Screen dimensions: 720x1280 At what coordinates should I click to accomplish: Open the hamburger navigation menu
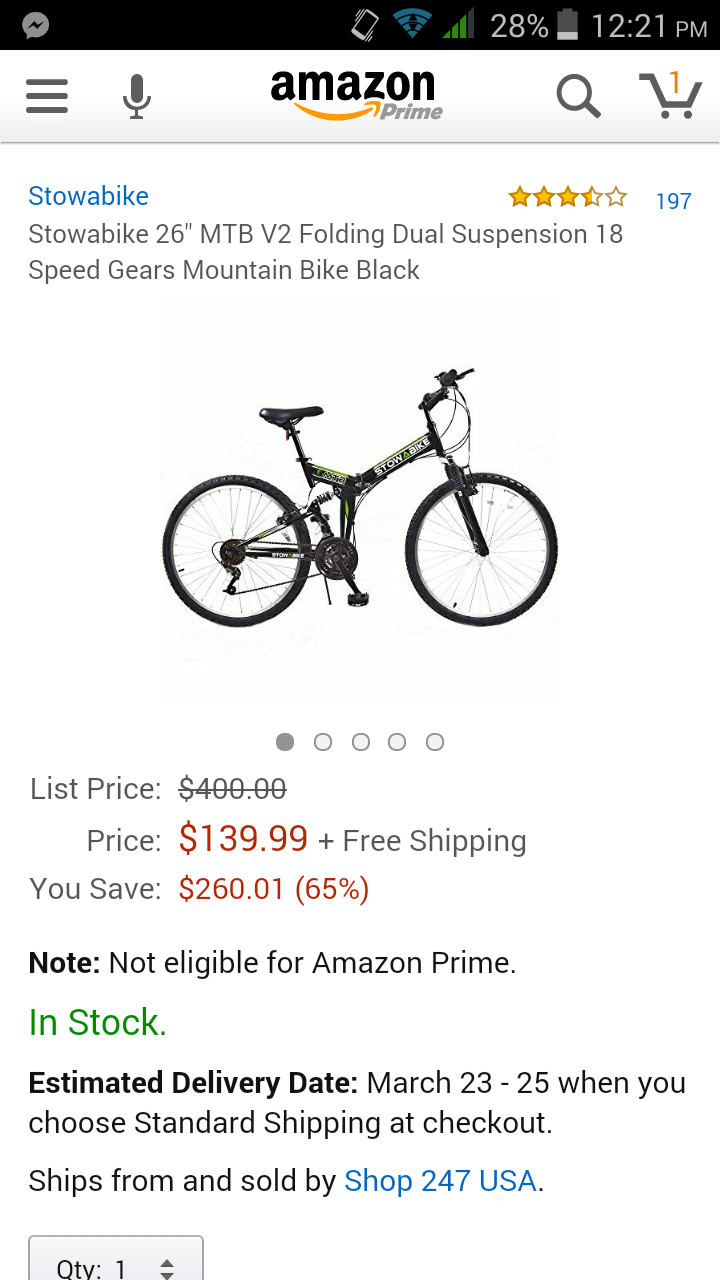pos(46,97)
